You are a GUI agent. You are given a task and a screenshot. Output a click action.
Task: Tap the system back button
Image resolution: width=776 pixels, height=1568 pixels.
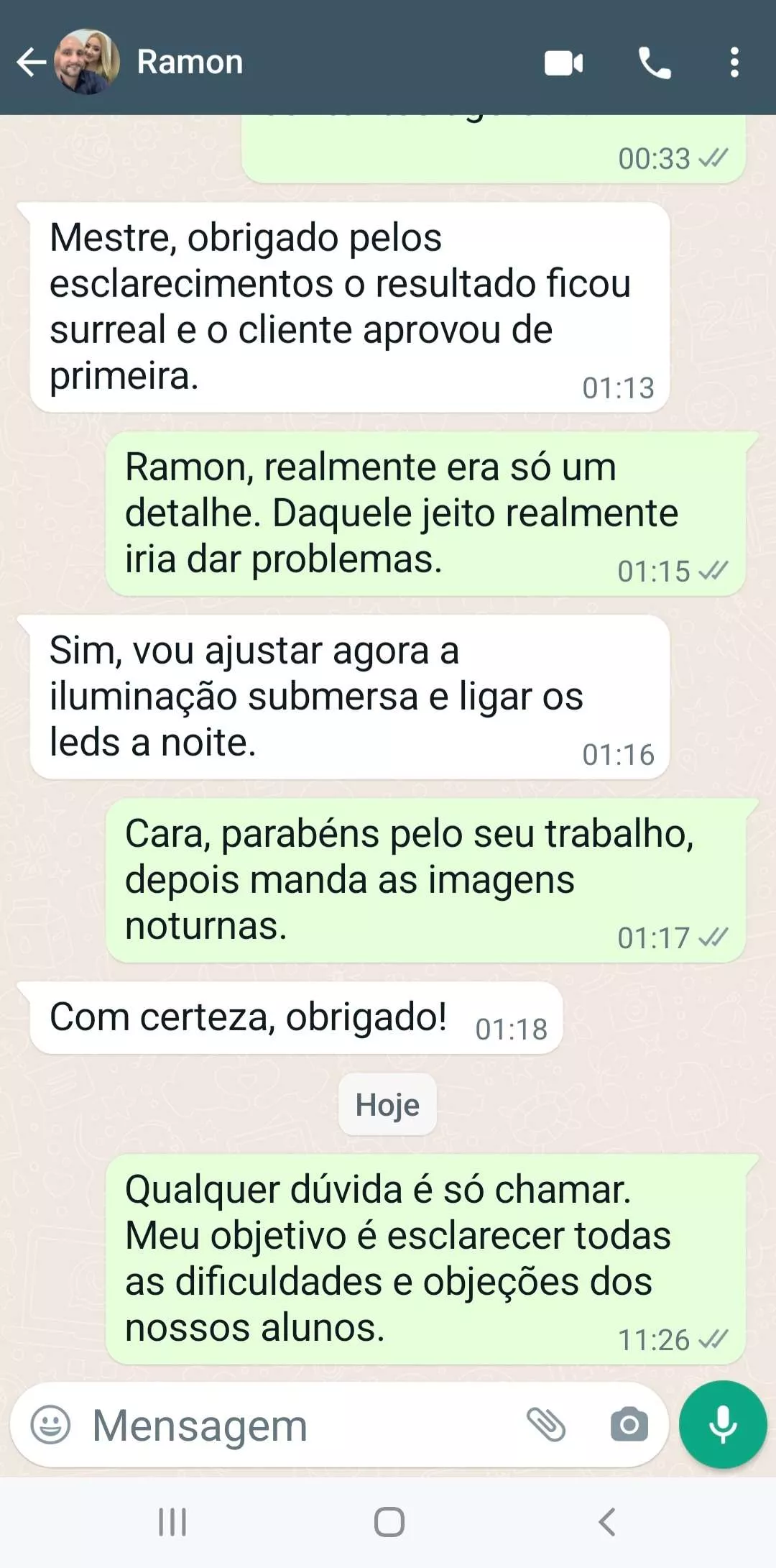tap(607, 1522)
